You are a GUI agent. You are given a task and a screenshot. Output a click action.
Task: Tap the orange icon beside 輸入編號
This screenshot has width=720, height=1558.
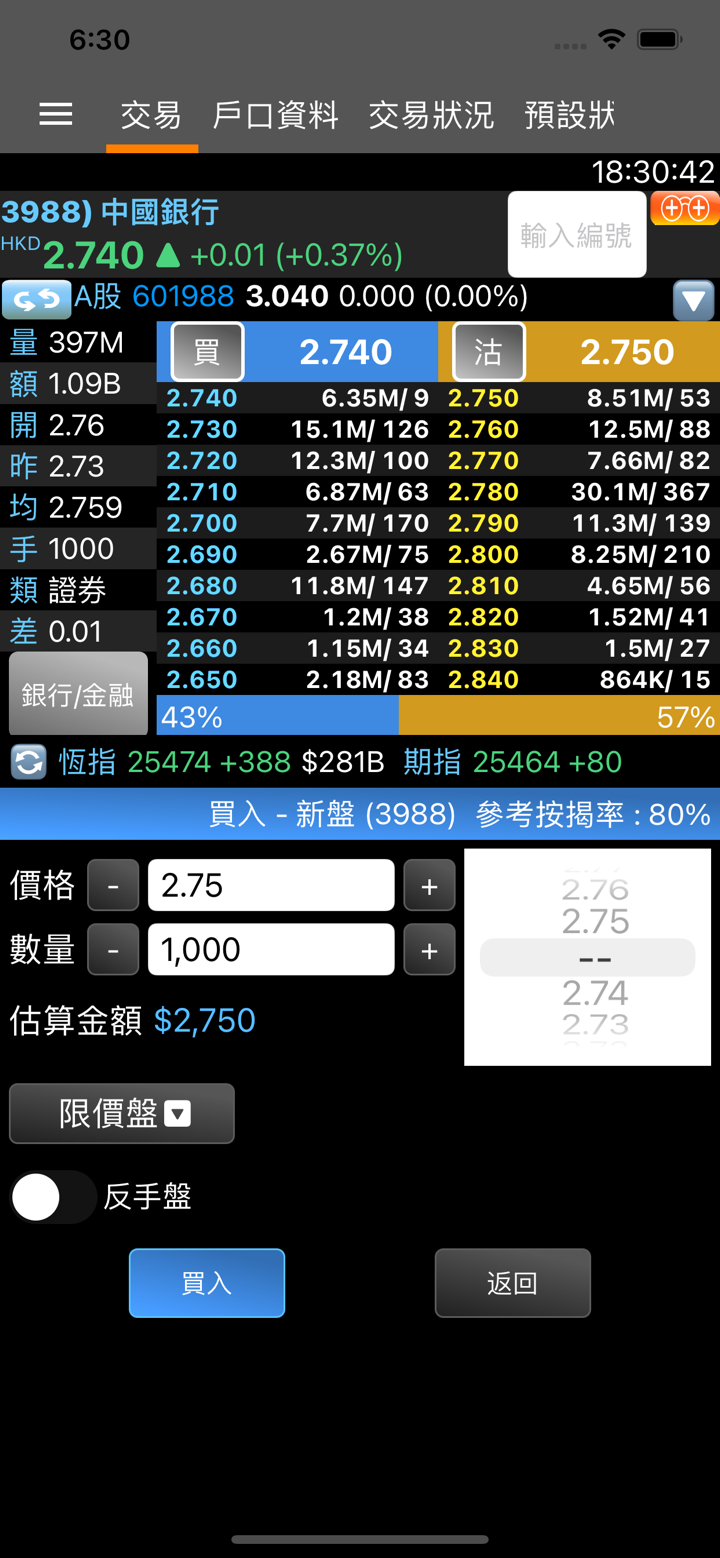(x=685, y=208)
